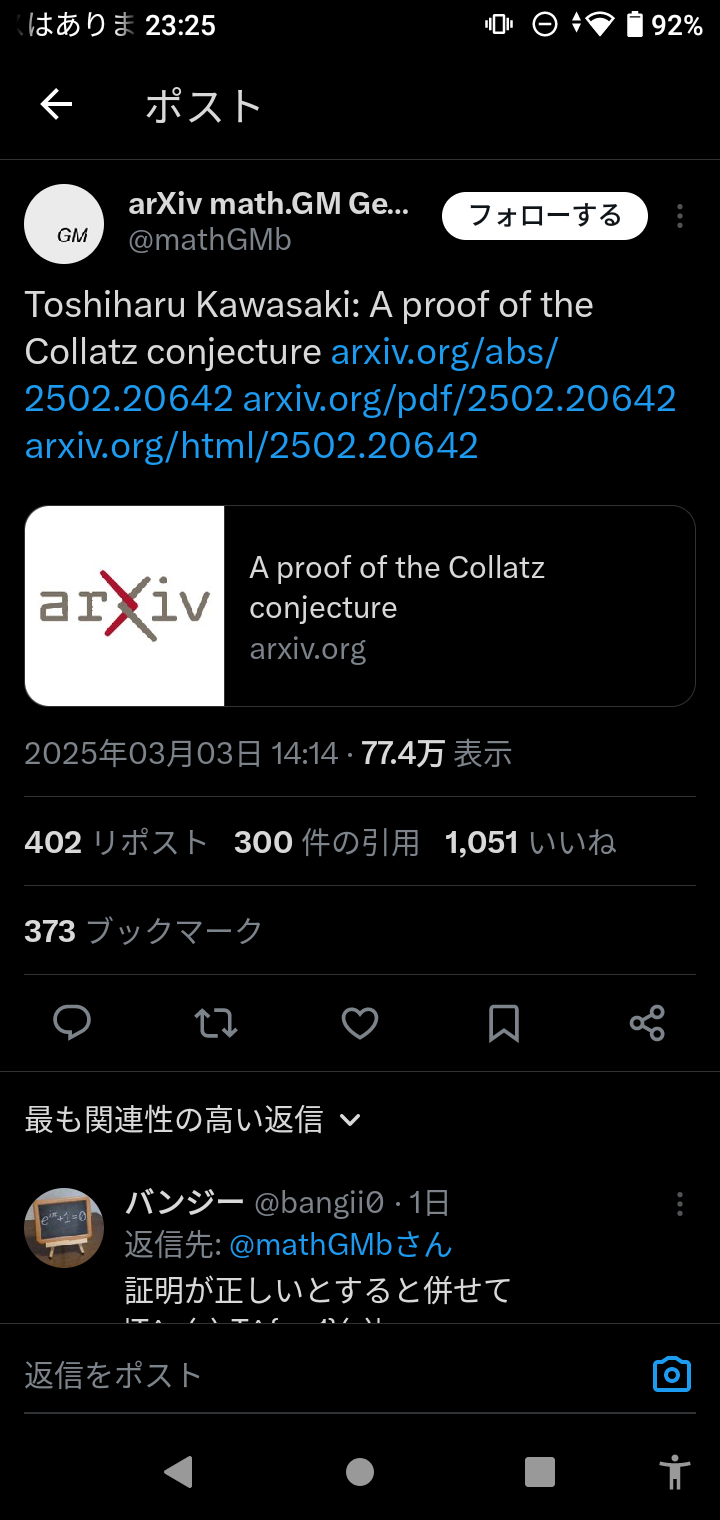Open the overflow menu on mathGMb's post

pyautogui.click(x=679, y=216)
